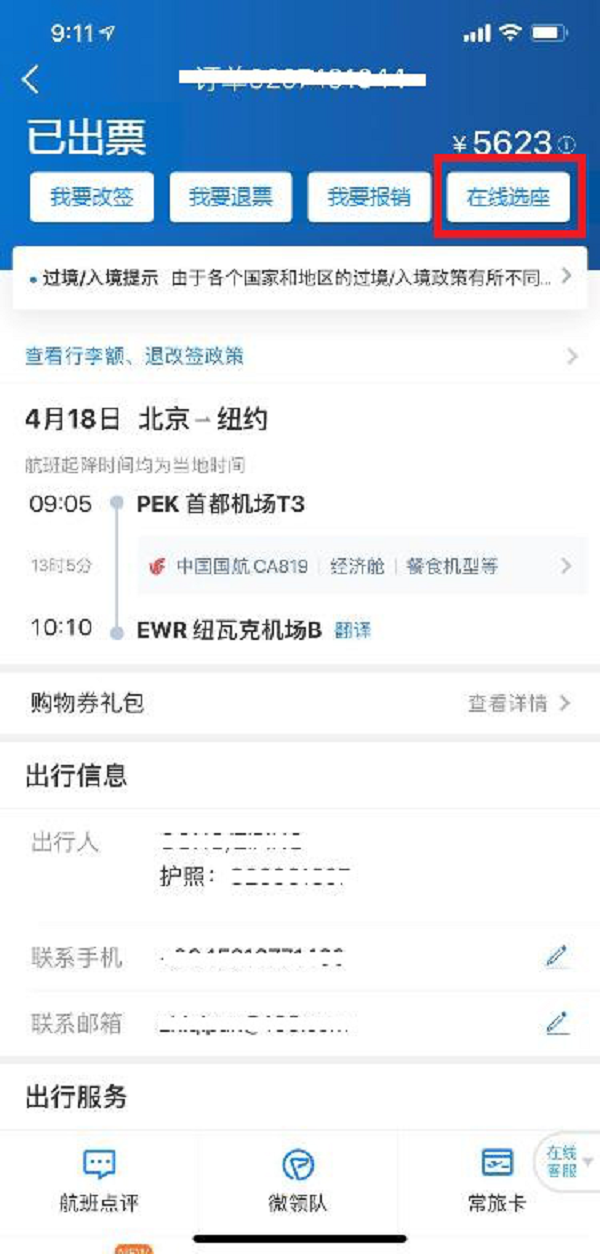Show price details via the info icon

(567, 143)
